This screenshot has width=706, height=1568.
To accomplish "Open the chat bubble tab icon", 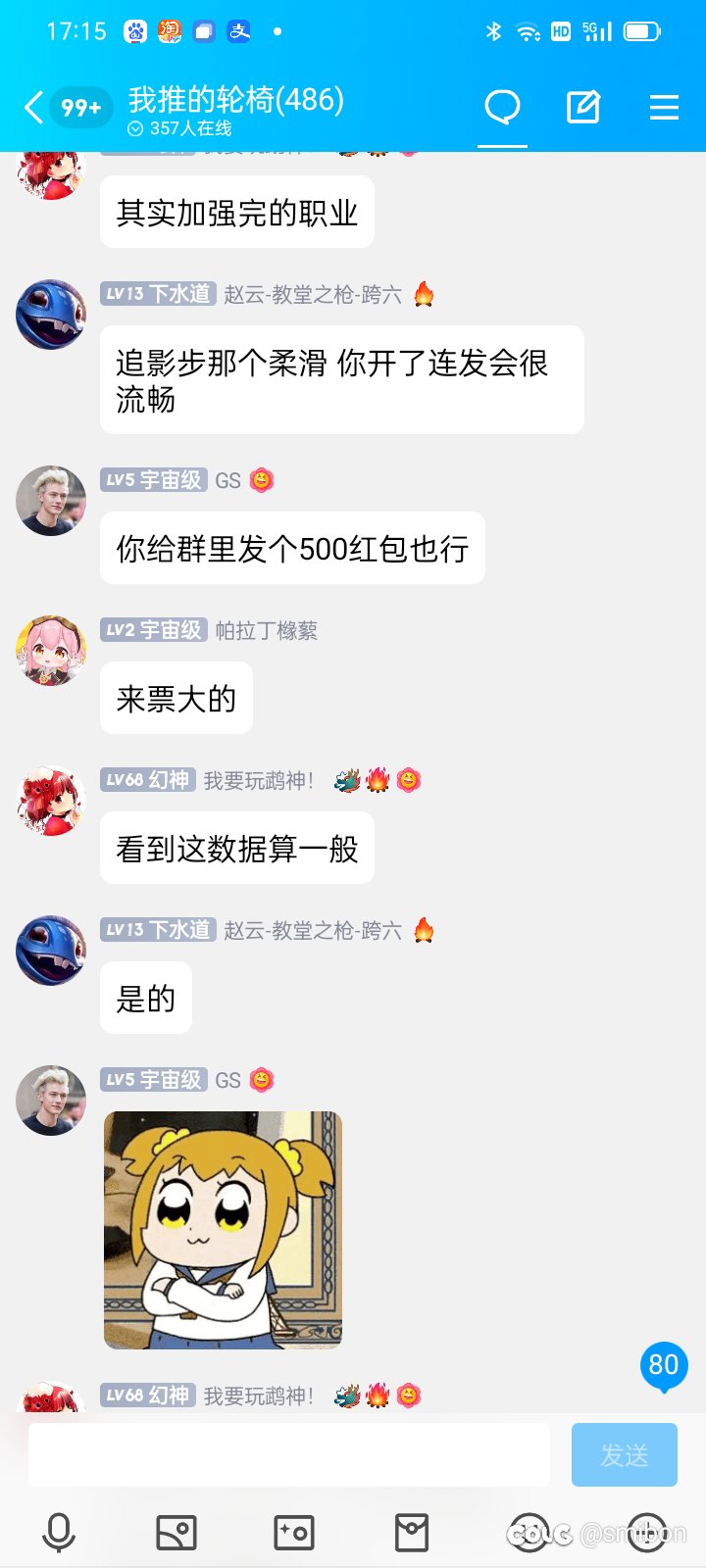I will click(502, 107).
